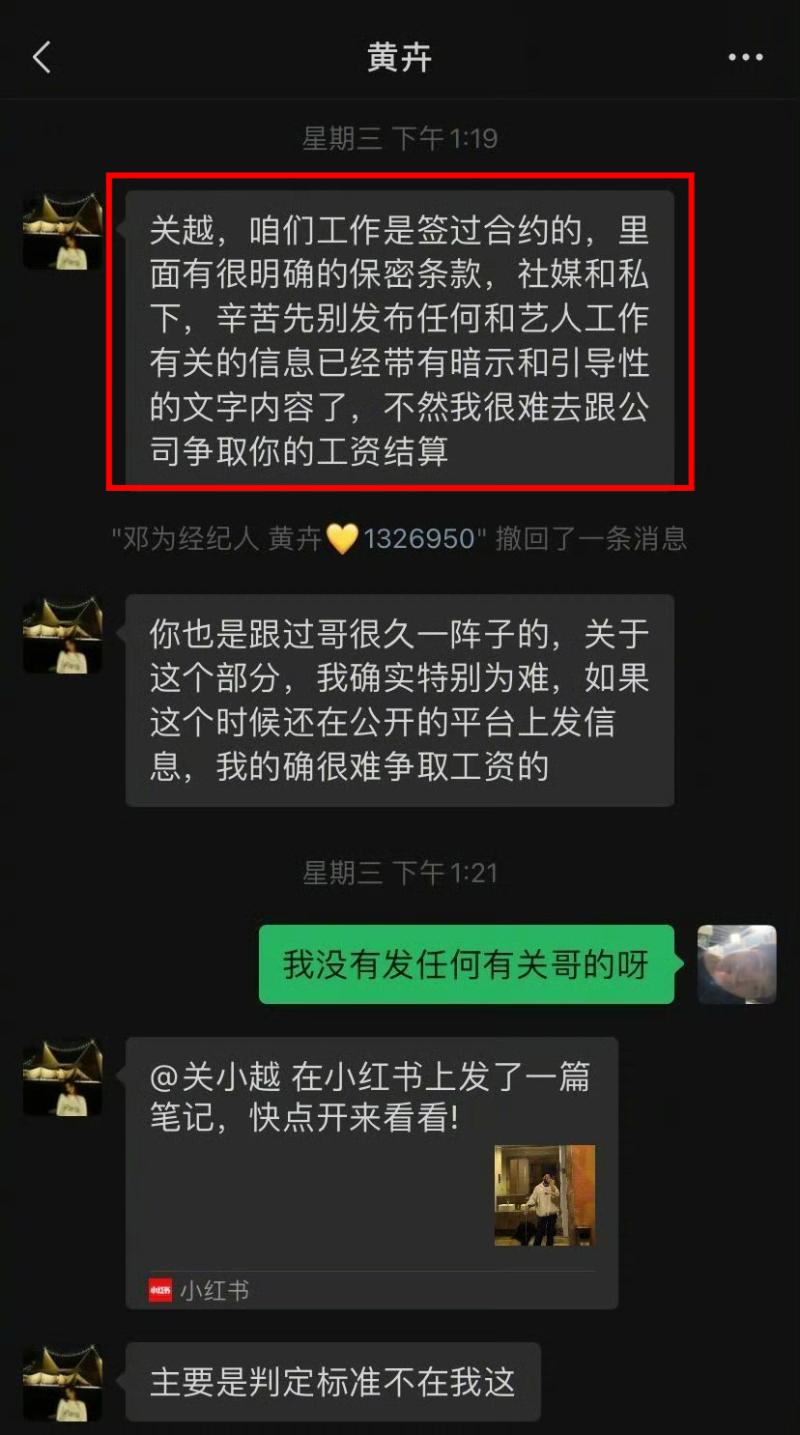Go back from the 黄卉 chat
Screen dimensions: 800x1435
point(42,57)
